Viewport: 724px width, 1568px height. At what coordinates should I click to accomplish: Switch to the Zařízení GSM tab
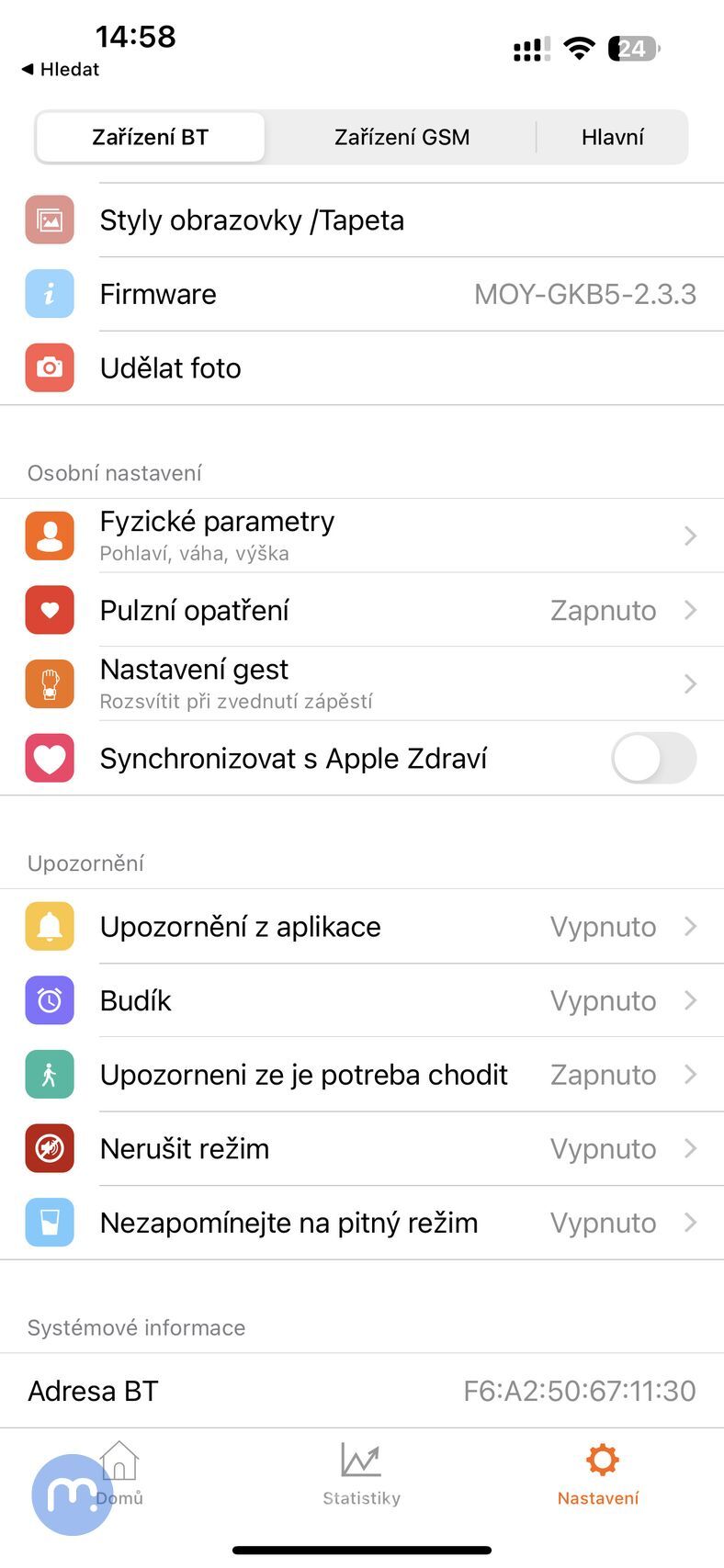[402, 138]
